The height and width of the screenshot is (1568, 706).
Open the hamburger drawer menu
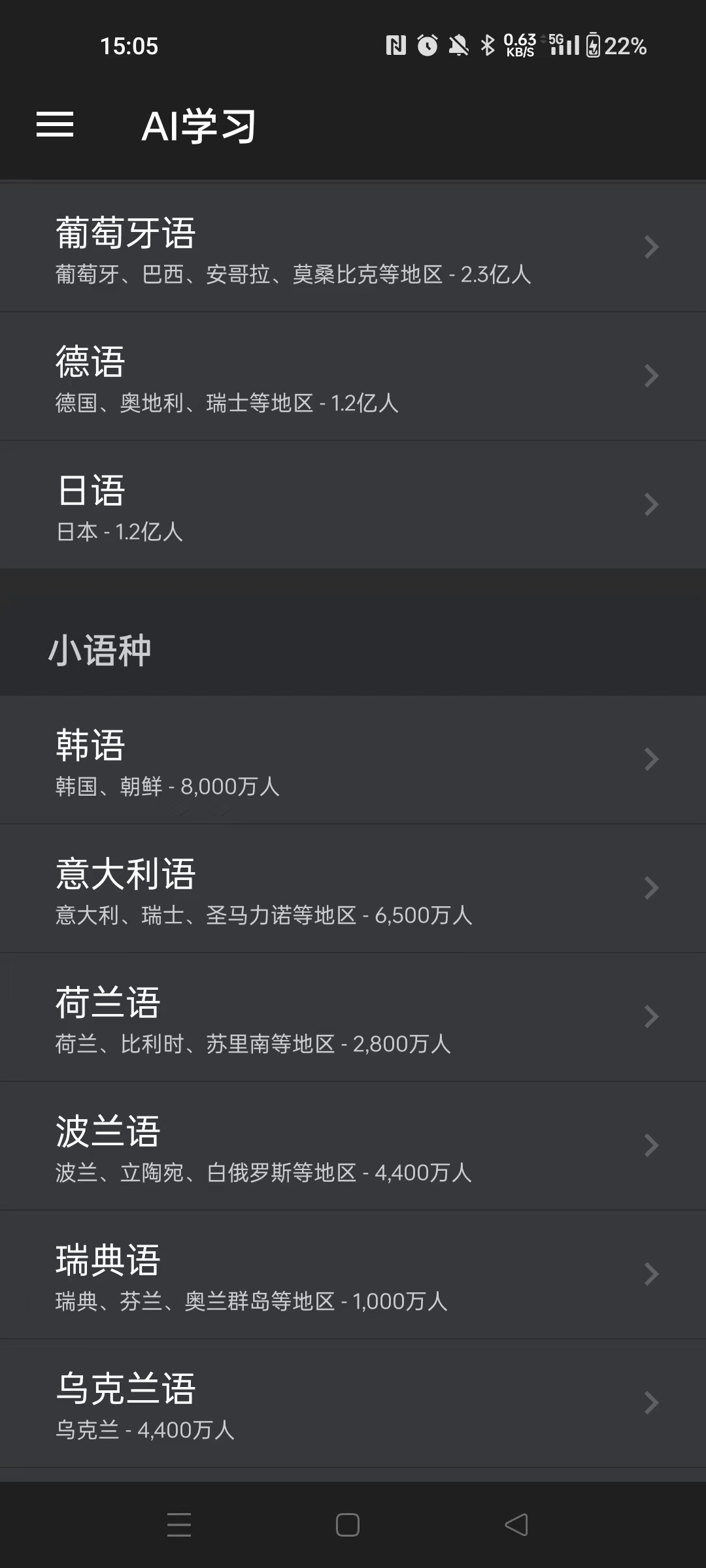click(x=55, y=124)
